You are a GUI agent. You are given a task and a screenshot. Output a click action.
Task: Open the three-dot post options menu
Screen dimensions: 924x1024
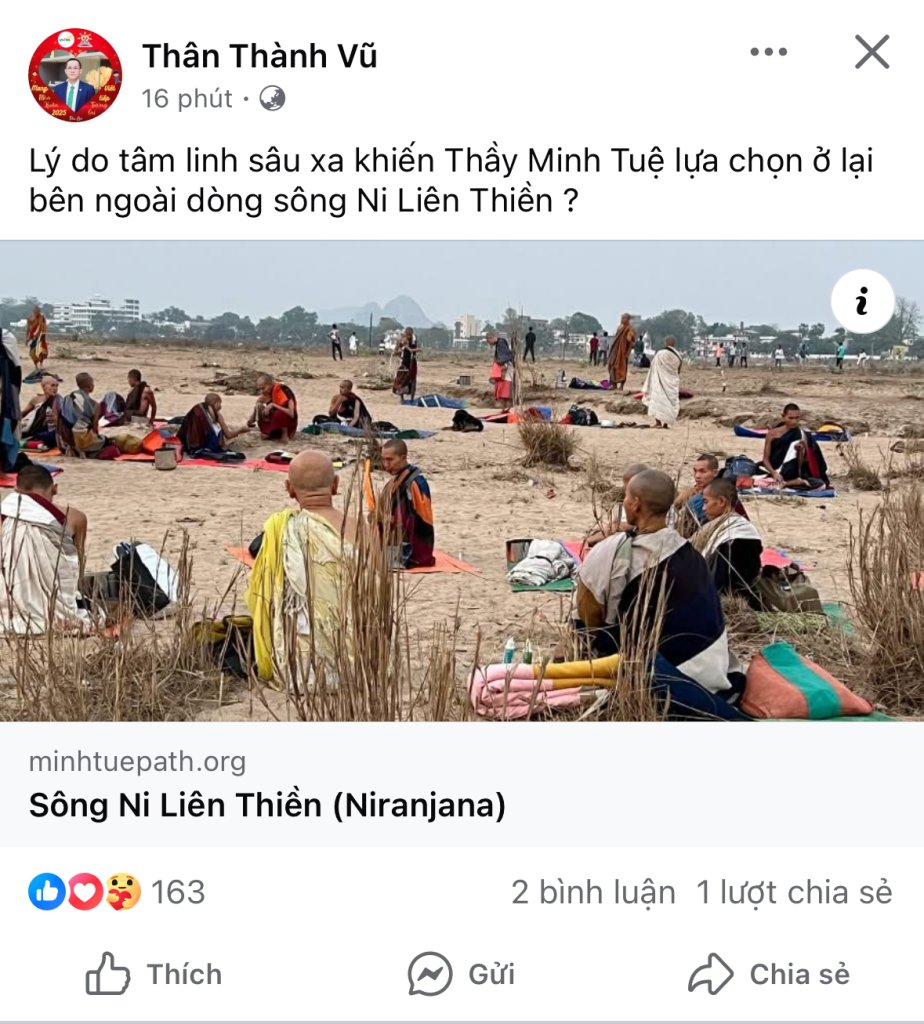[768, 53]
